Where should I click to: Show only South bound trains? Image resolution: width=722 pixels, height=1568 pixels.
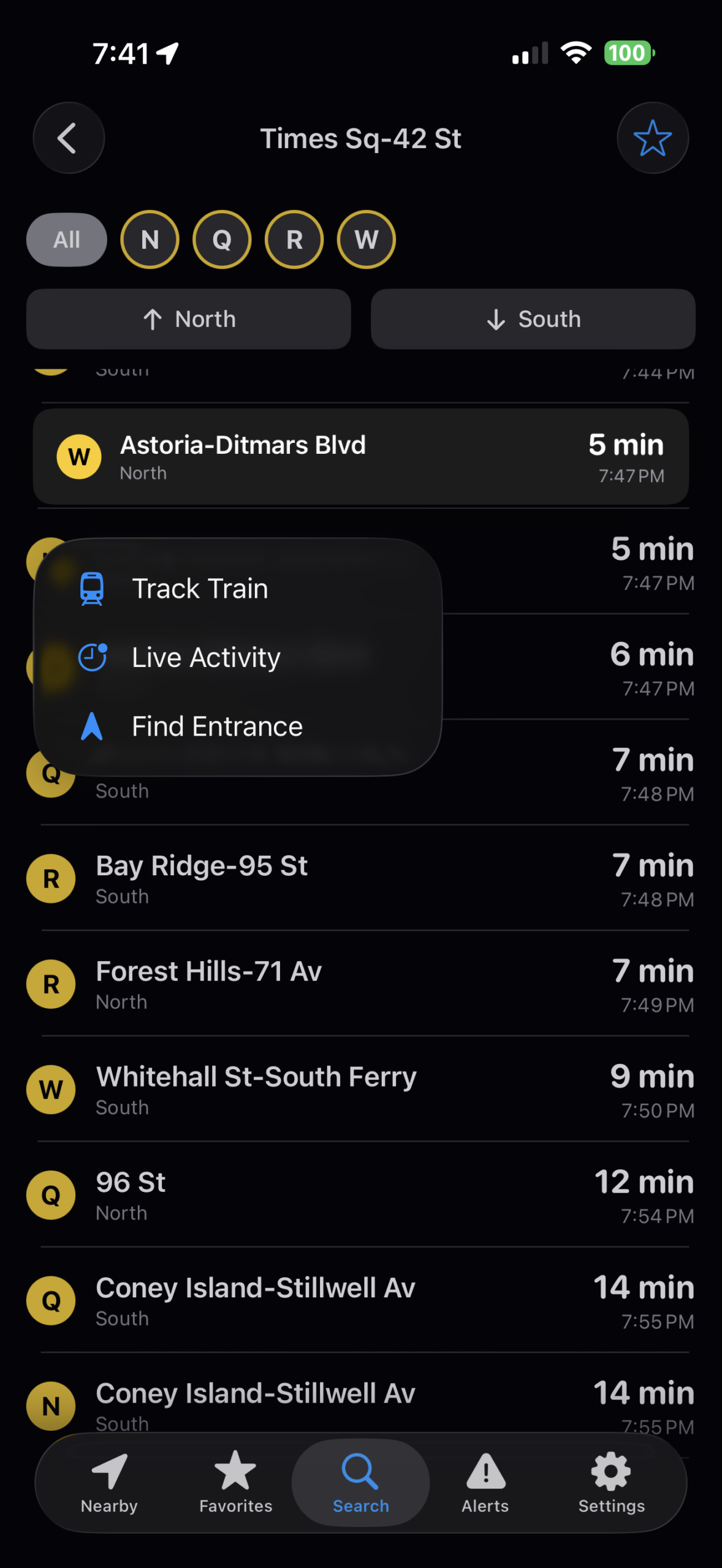pos(533,319)
